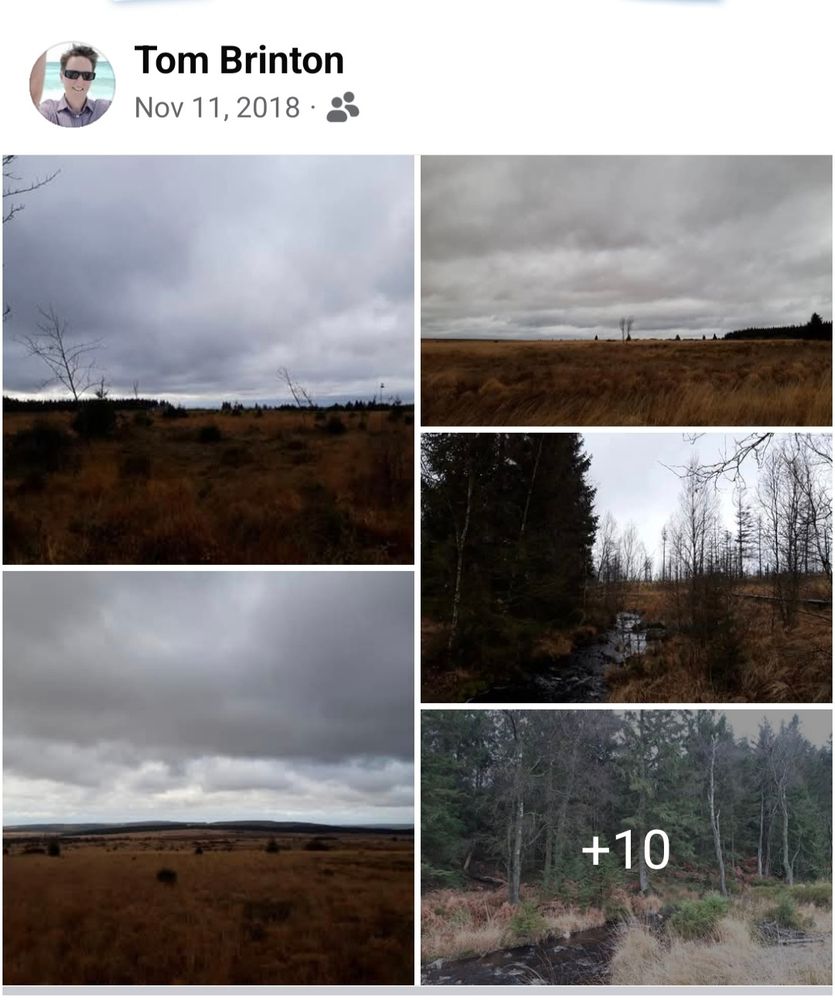Tap the Tom Brinton name link
The height and width of the screenshot is (1000, 835).
pyautogui.click(x=239, y=61)
